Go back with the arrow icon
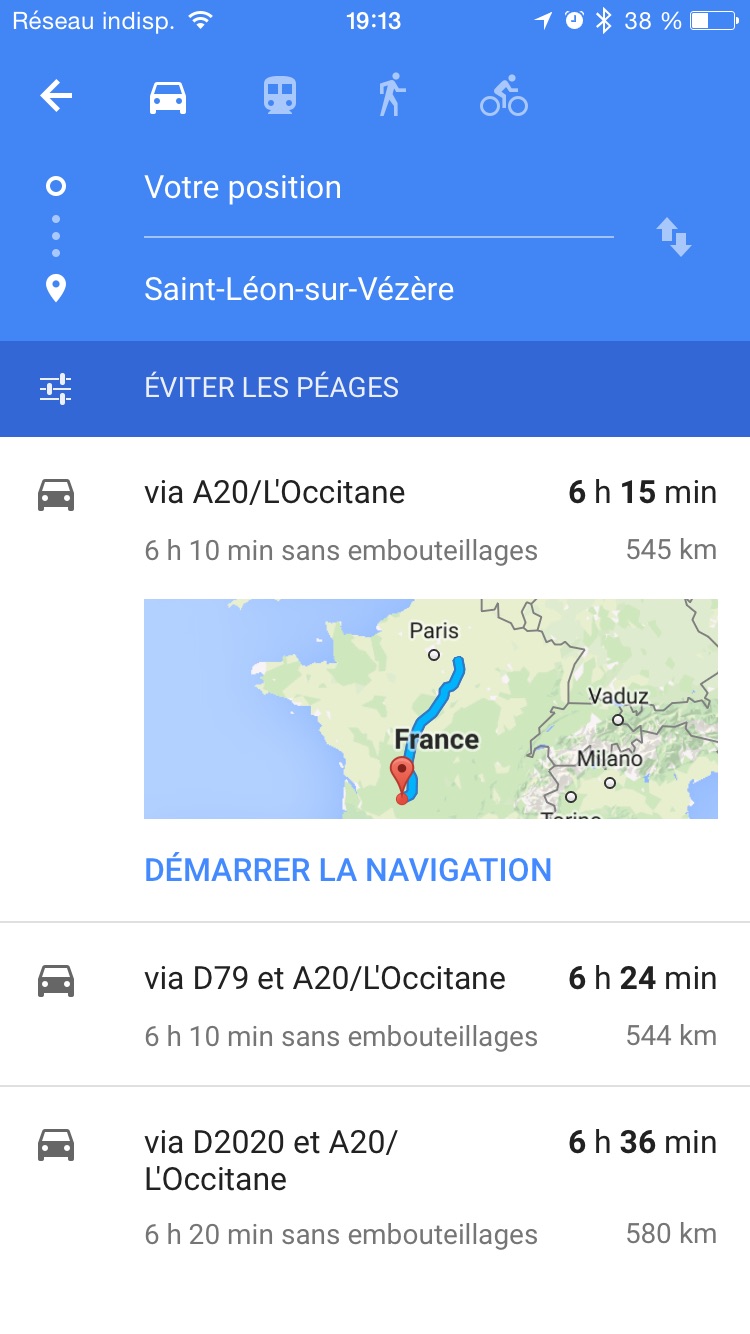Viewport: 750px width, 1334px height. coord(56,97)
